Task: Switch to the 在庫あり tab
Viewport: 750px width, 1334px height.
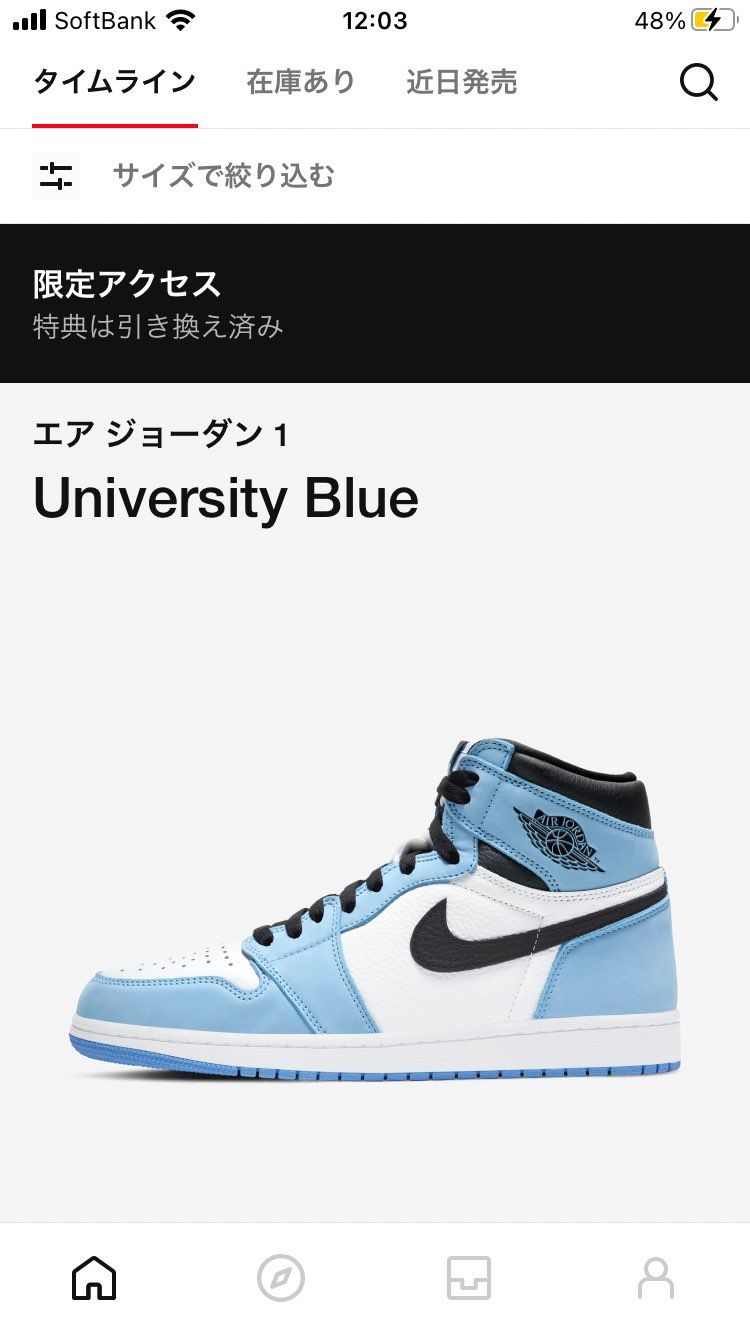Action: coord(297,83)
